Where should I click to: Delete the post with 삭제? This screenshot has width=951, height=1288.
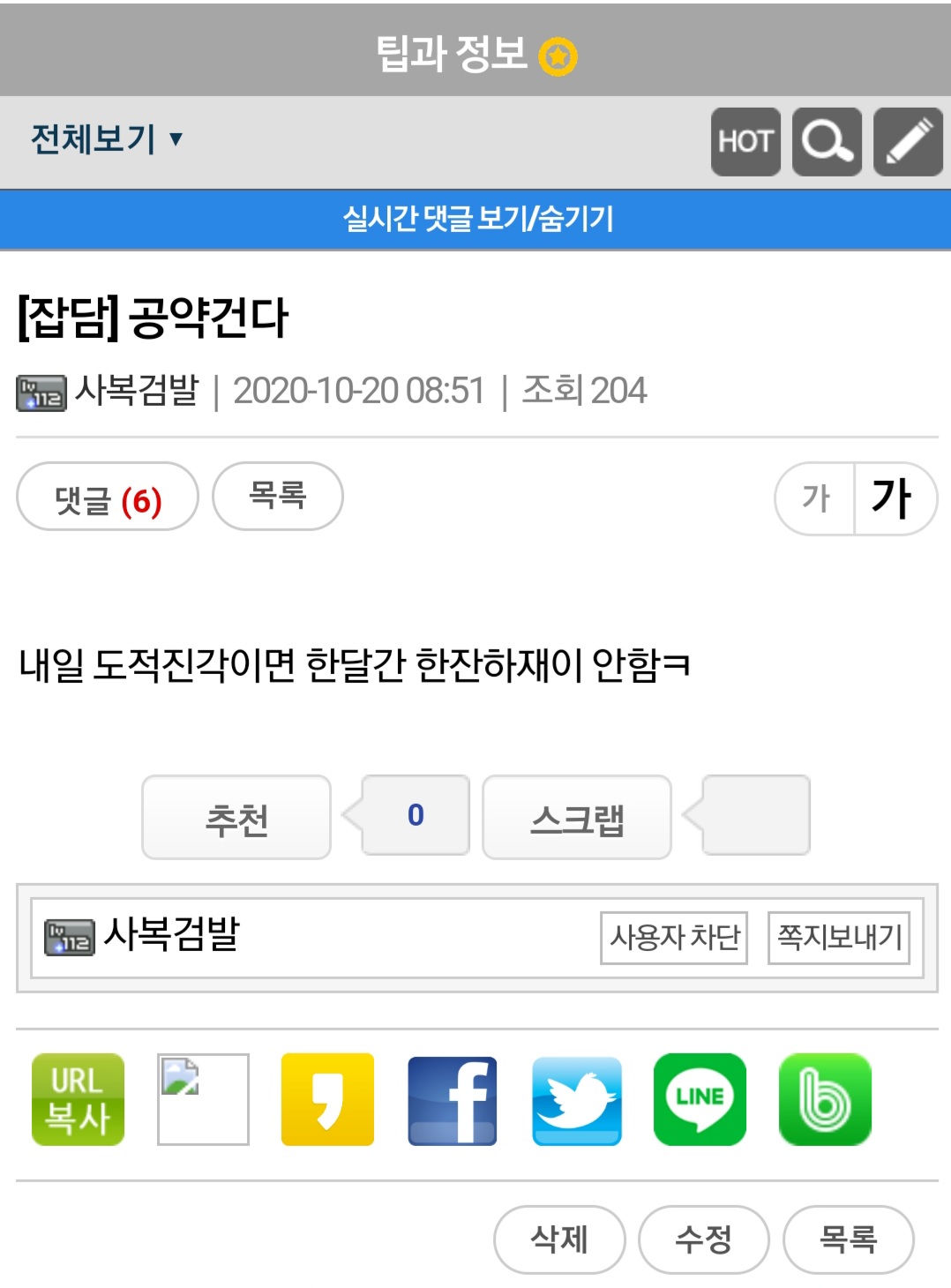point(559,1239)
